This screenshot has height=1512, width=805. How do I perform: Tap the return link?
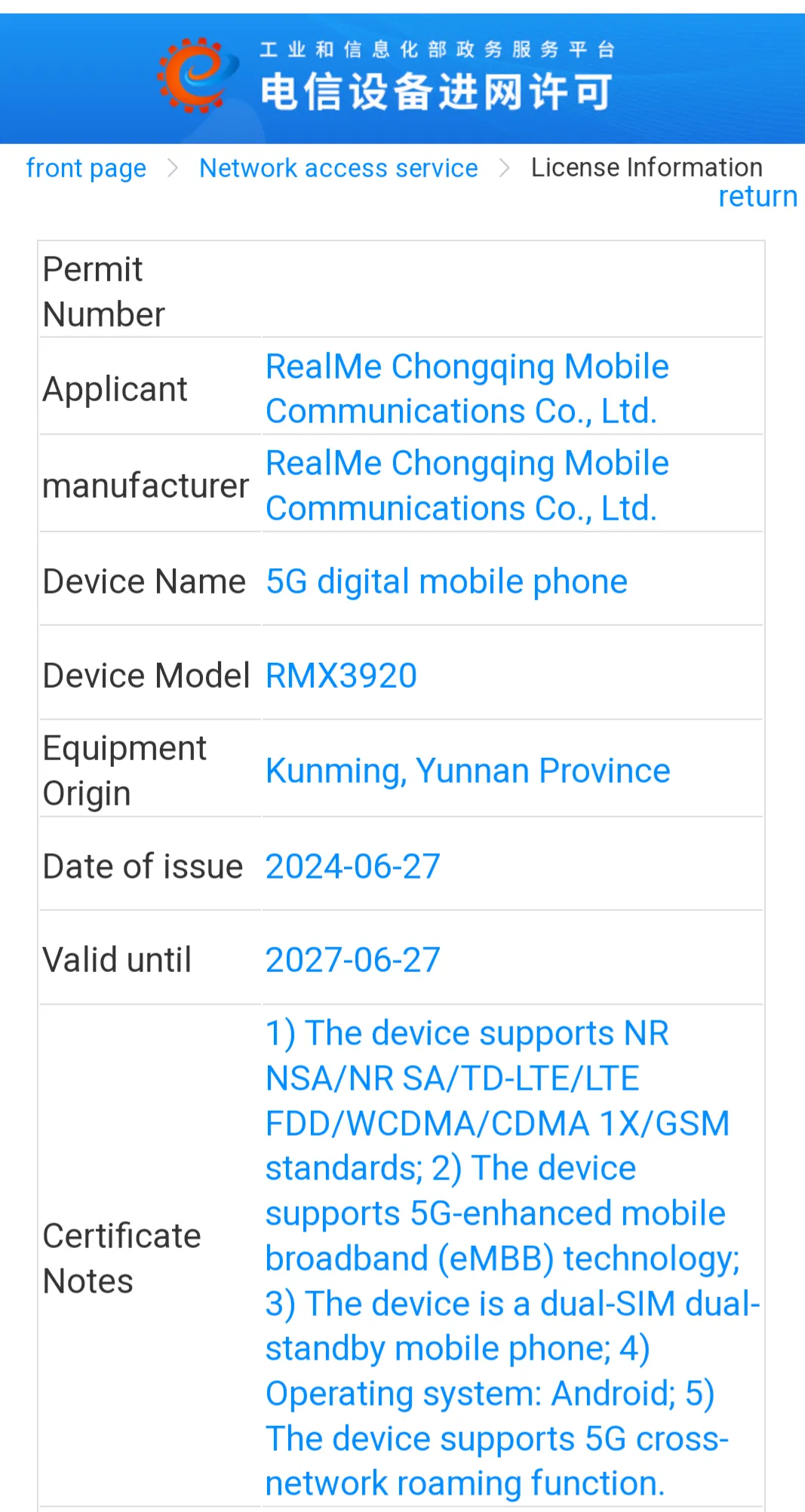(757, 197)
